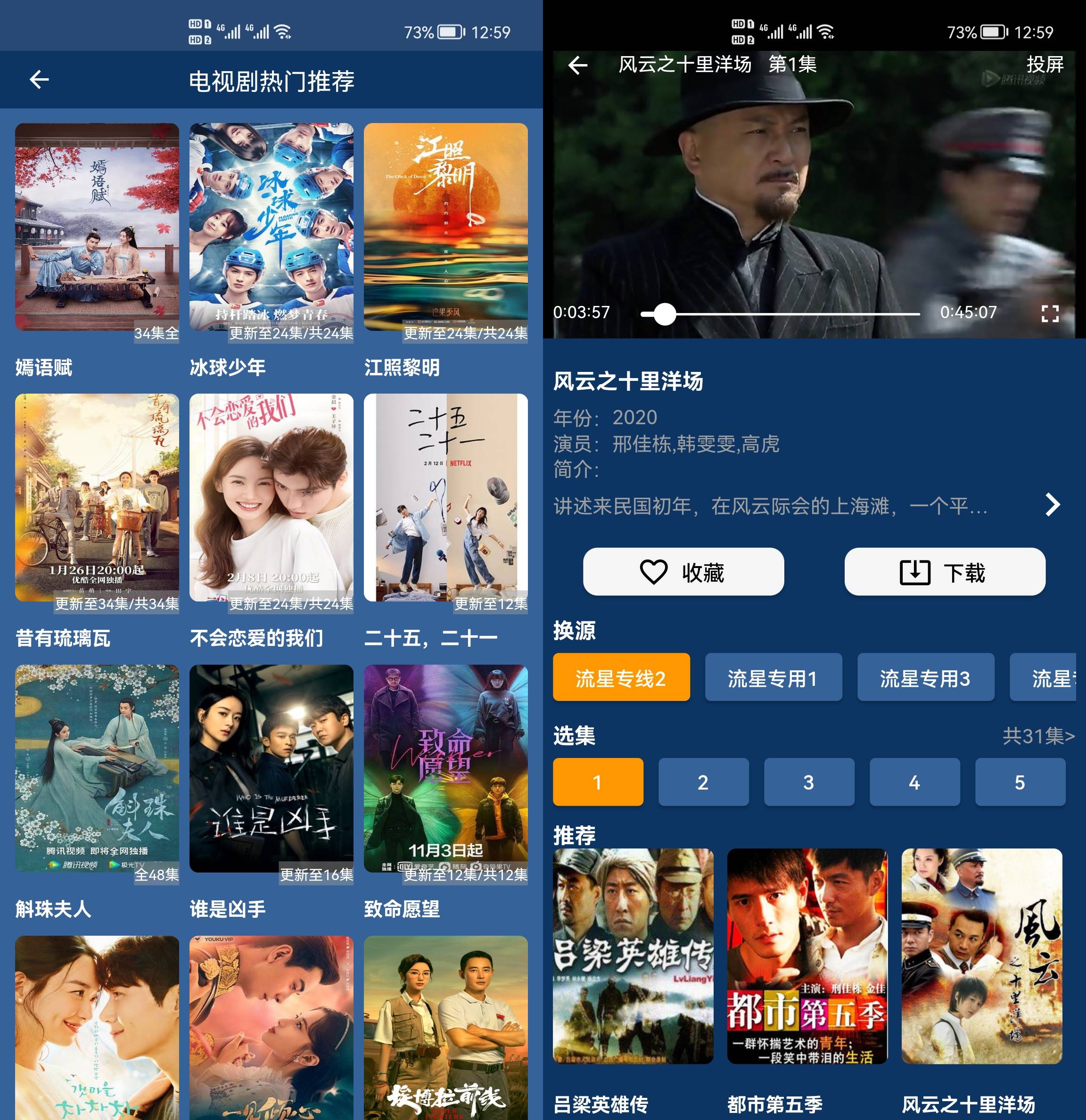Image resolution: width=1086 pixels, height=1120 pixels.
Task: Go back from 电视剧热门推荐 page
Action: click(39, 80)
